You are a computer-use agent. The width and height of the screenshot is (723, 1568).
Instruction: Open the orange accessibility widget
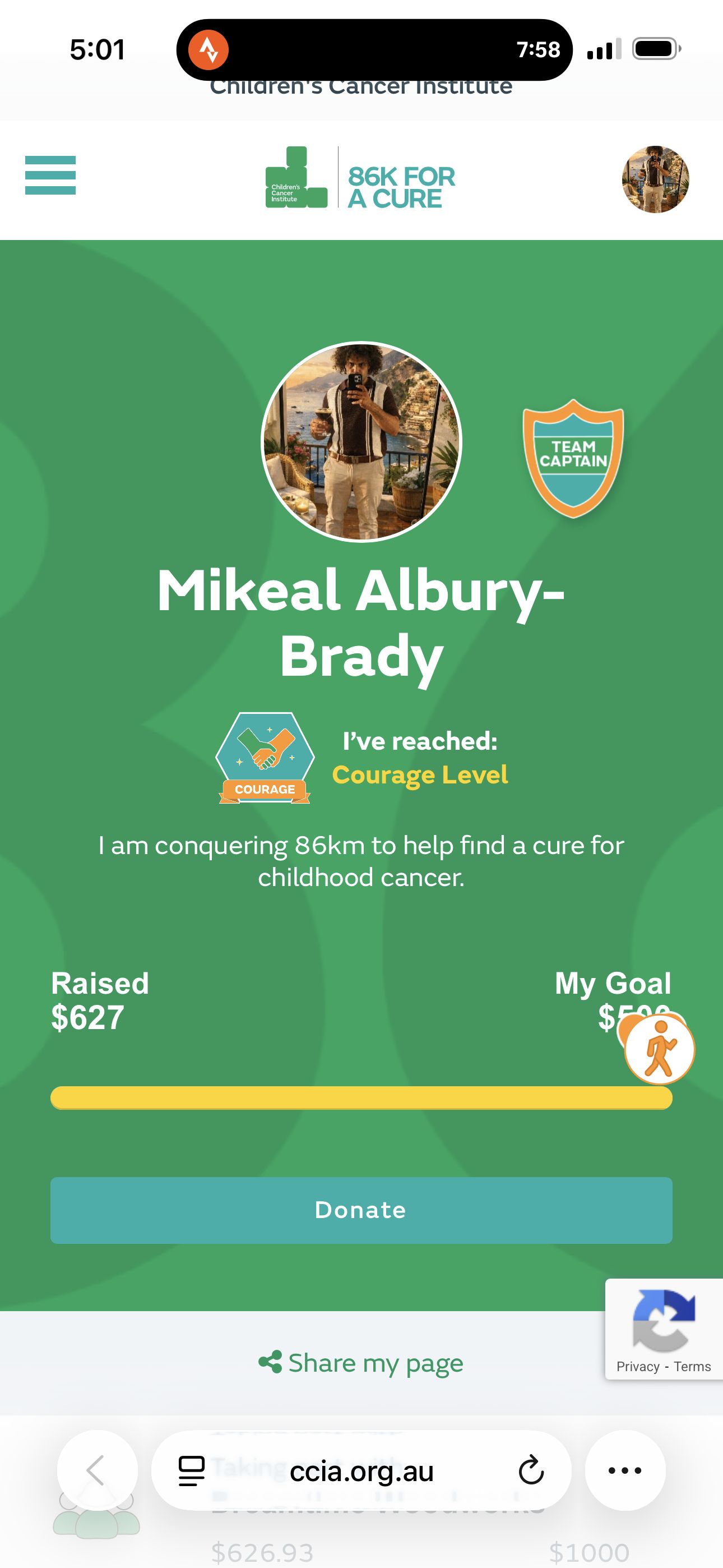(659, 1049)
